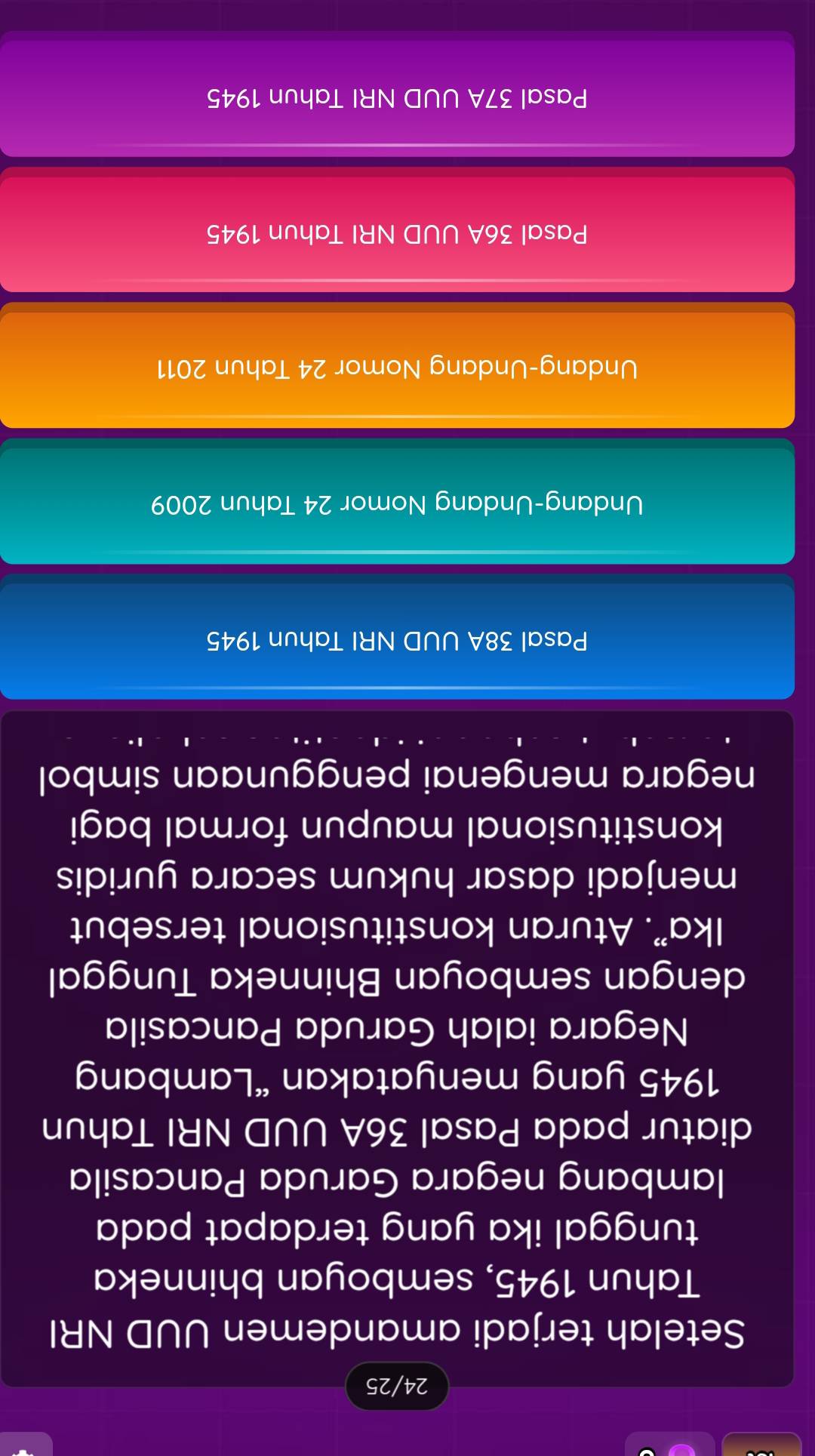815x1456 pixels.
Task: Select answer Pasal 37A UUD NRI Tahun 1945
Action: coord(397,98)
